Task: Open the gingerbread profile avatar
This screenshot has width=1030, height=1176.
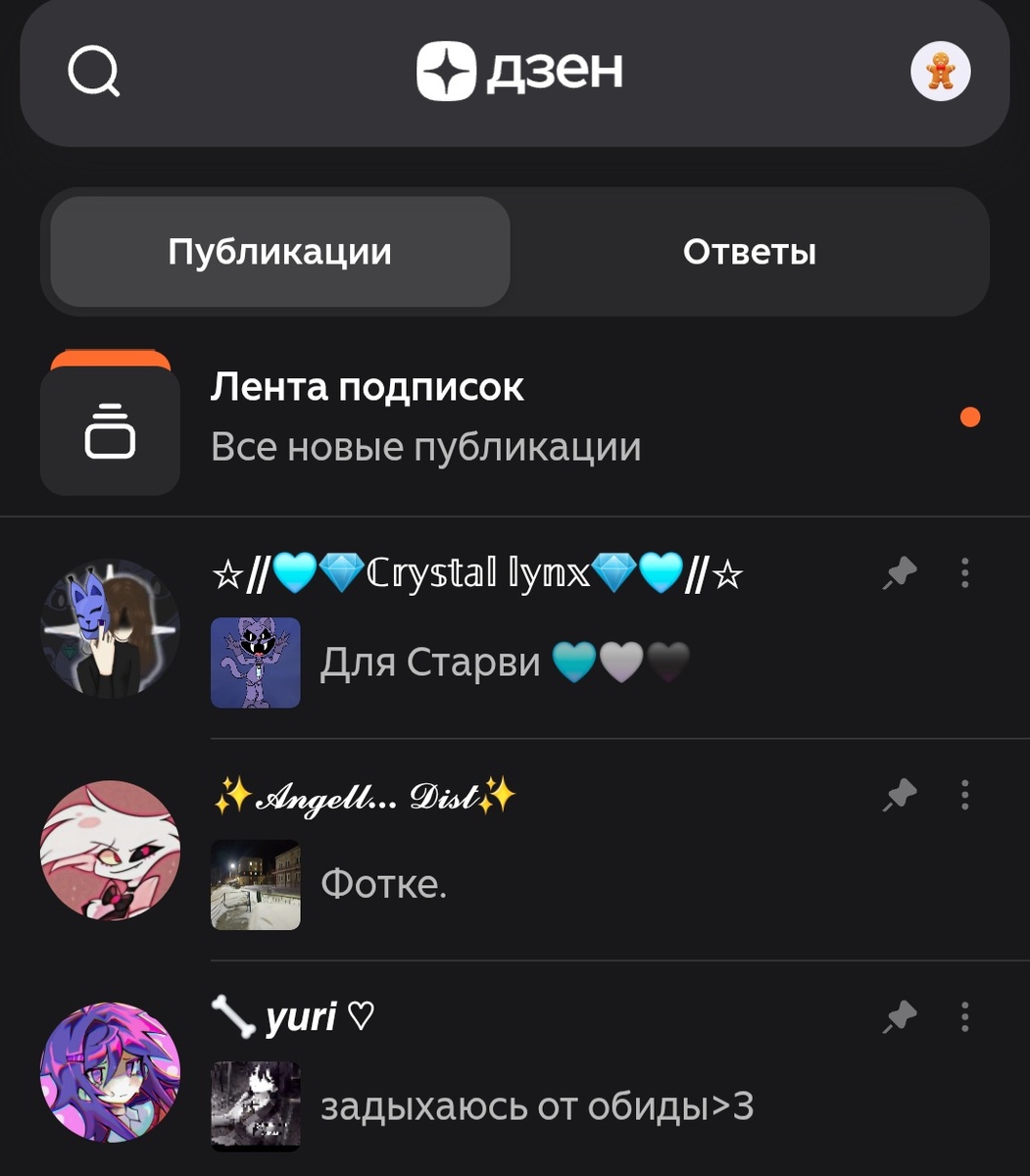Action: 940,72
